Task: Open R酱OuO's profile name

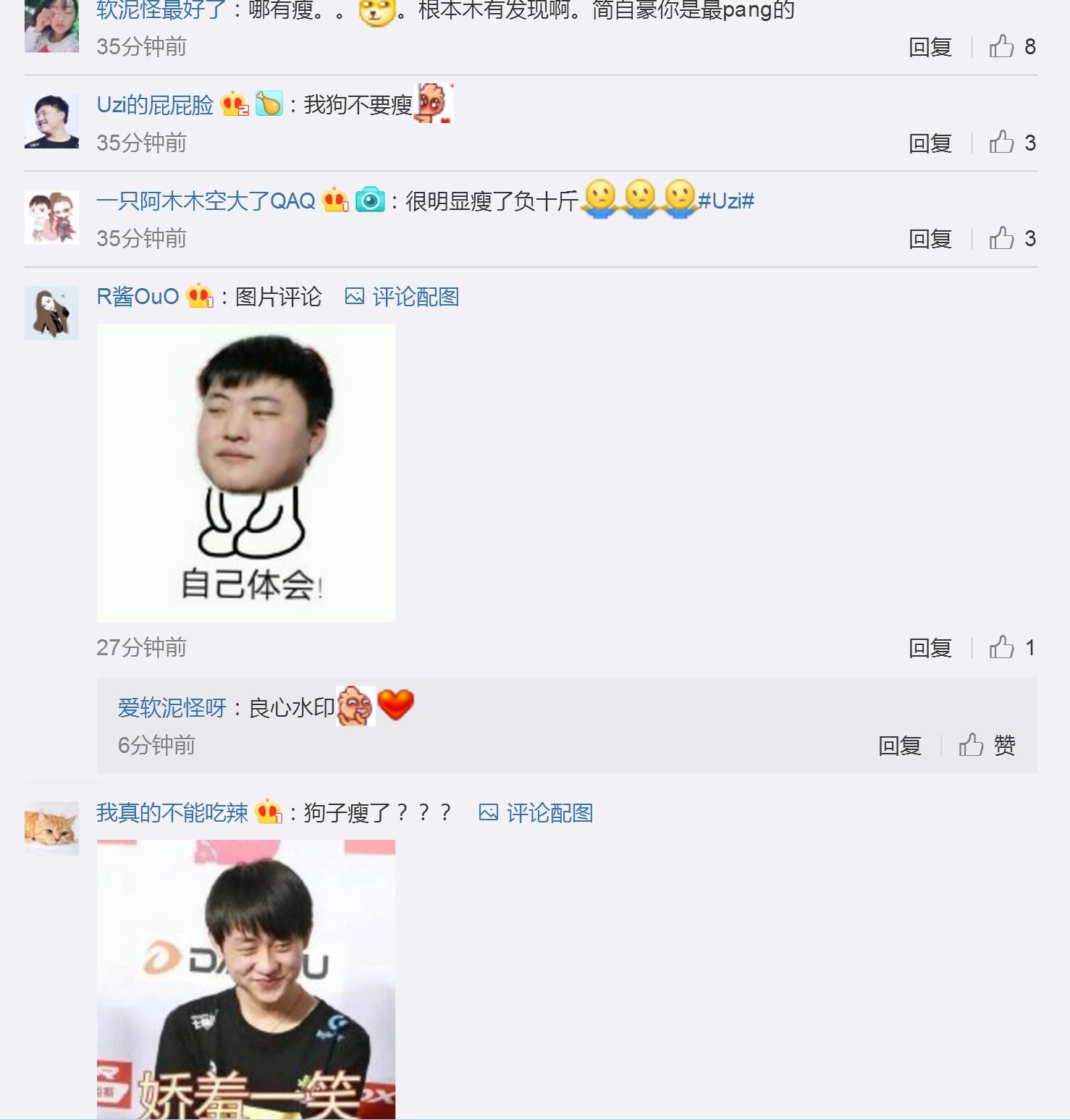Action: click(x=138, y=296)
